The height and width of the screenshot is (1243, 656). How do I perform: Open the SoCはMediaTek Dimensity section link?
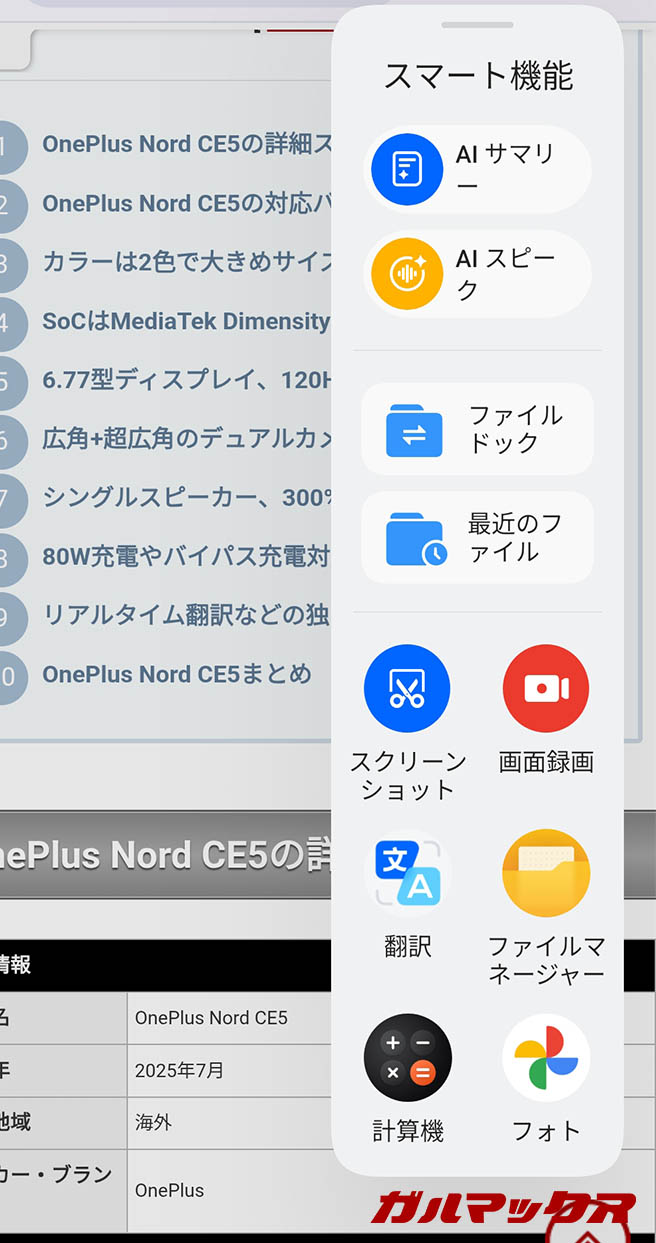click(x=186, y=321)
